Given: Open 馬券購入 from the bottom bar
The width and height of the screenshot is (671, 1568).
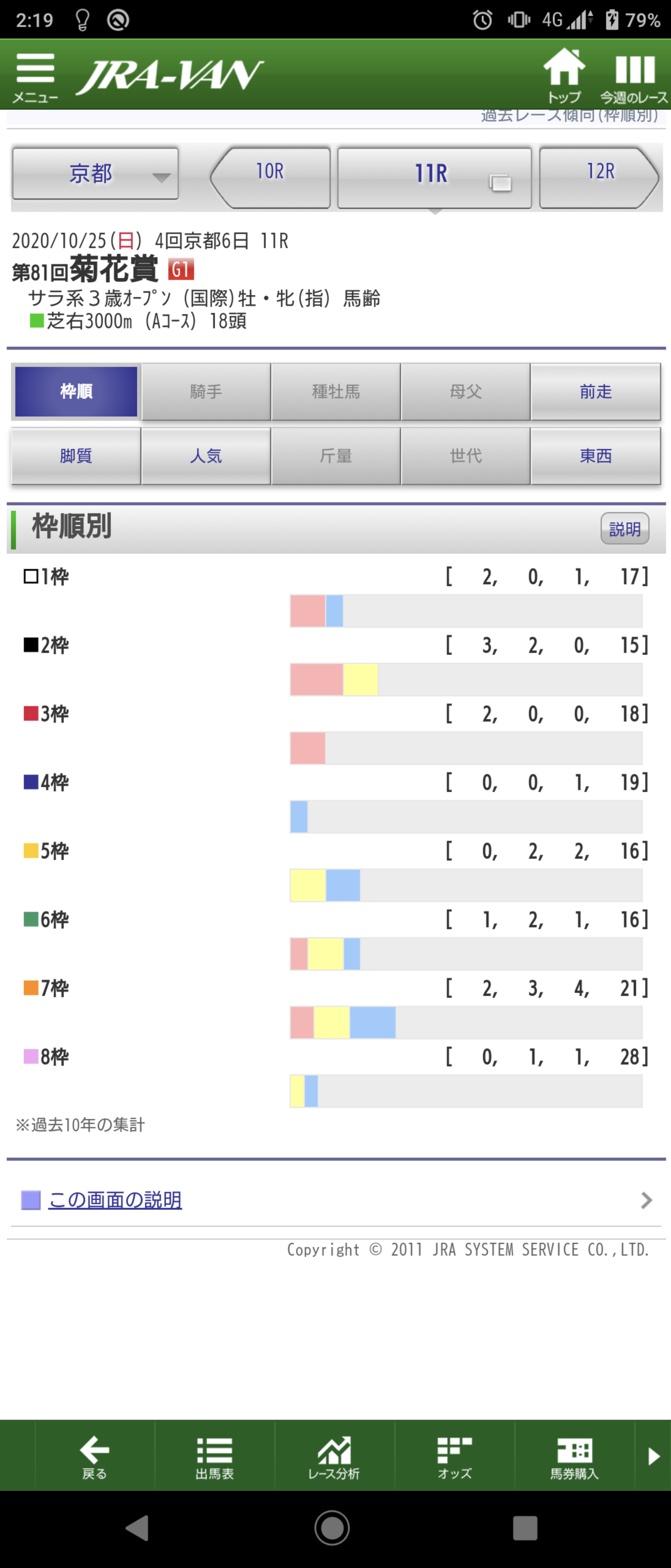Looking at the screenshot, I should pos(574,1456).
